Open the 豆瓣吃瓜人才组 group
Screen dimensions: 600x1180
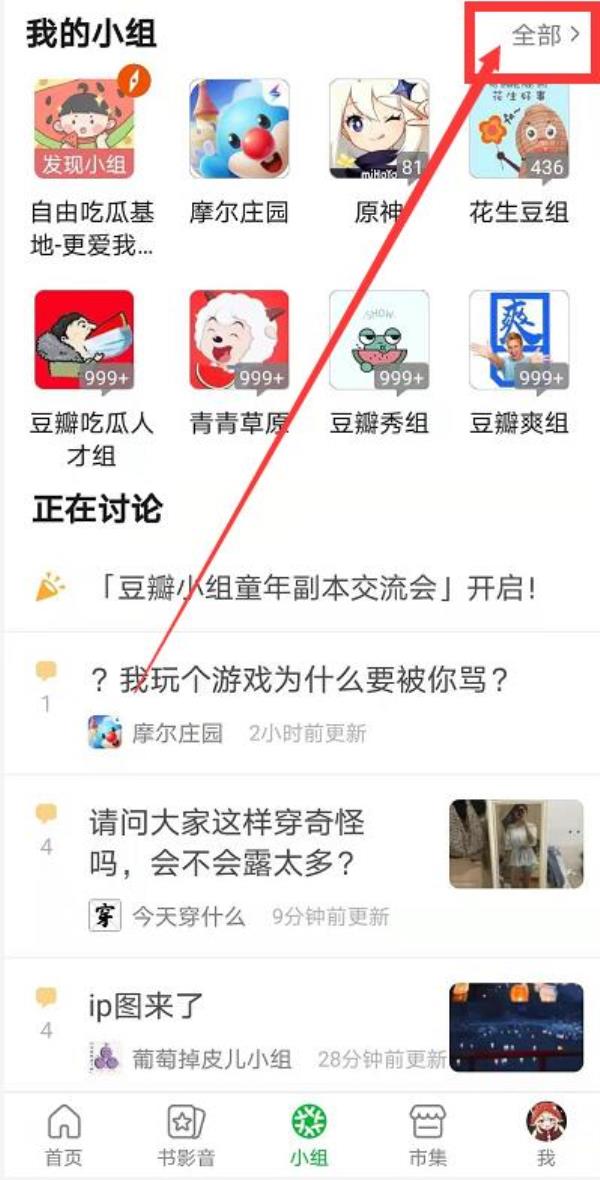(x=84, y=340)
